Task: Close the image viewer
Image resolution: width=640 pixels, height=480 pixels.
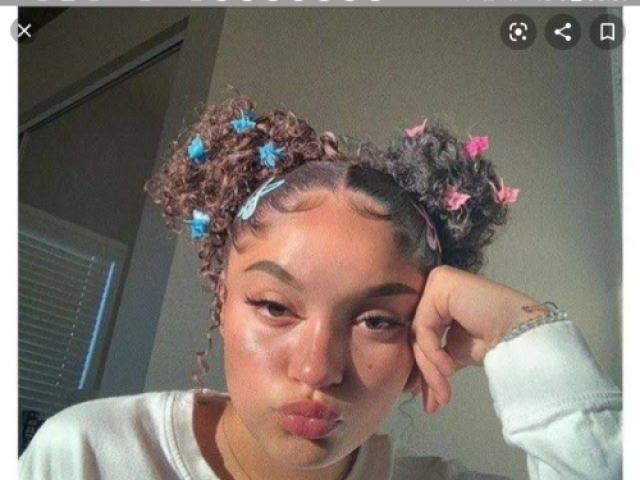Action: coord(25,31)
